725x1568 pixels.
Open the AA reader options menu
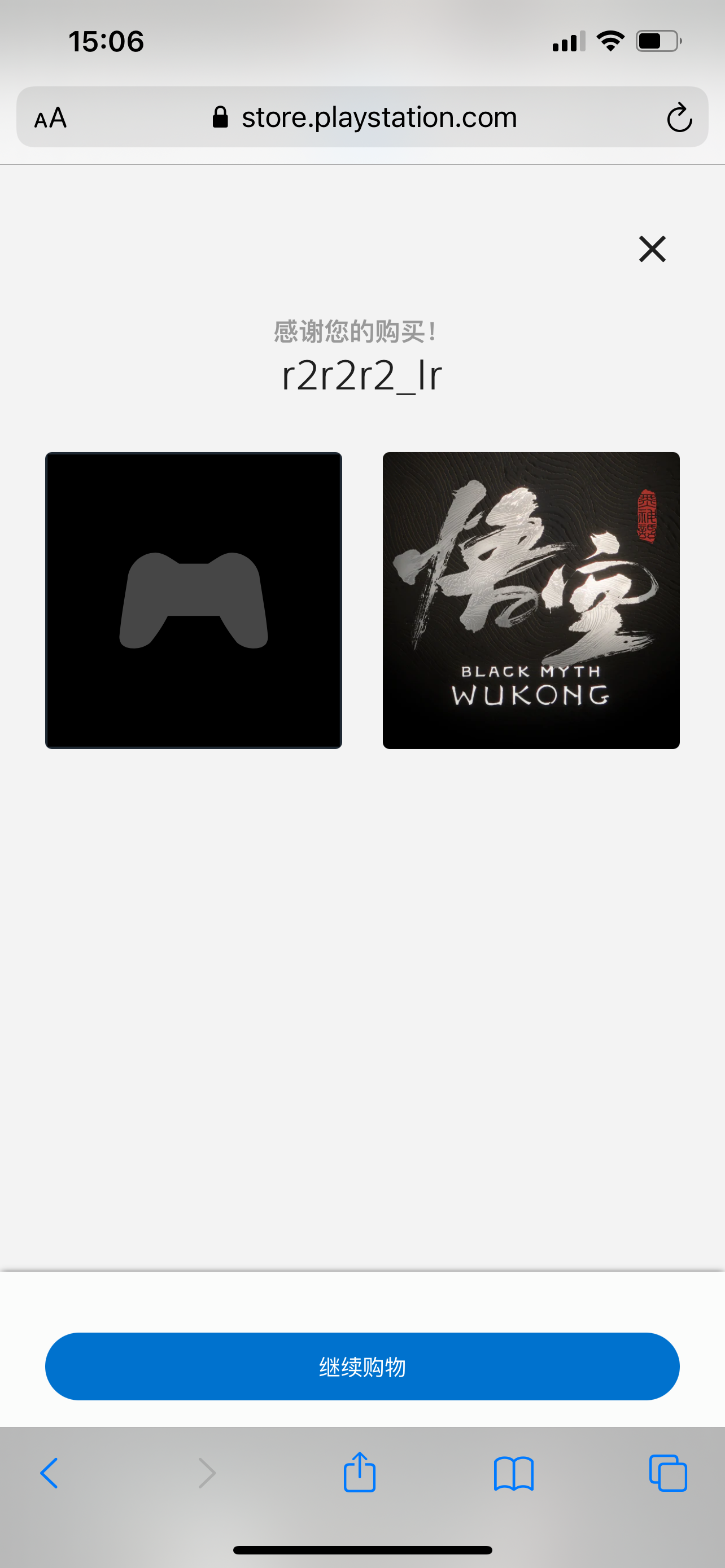50,117
